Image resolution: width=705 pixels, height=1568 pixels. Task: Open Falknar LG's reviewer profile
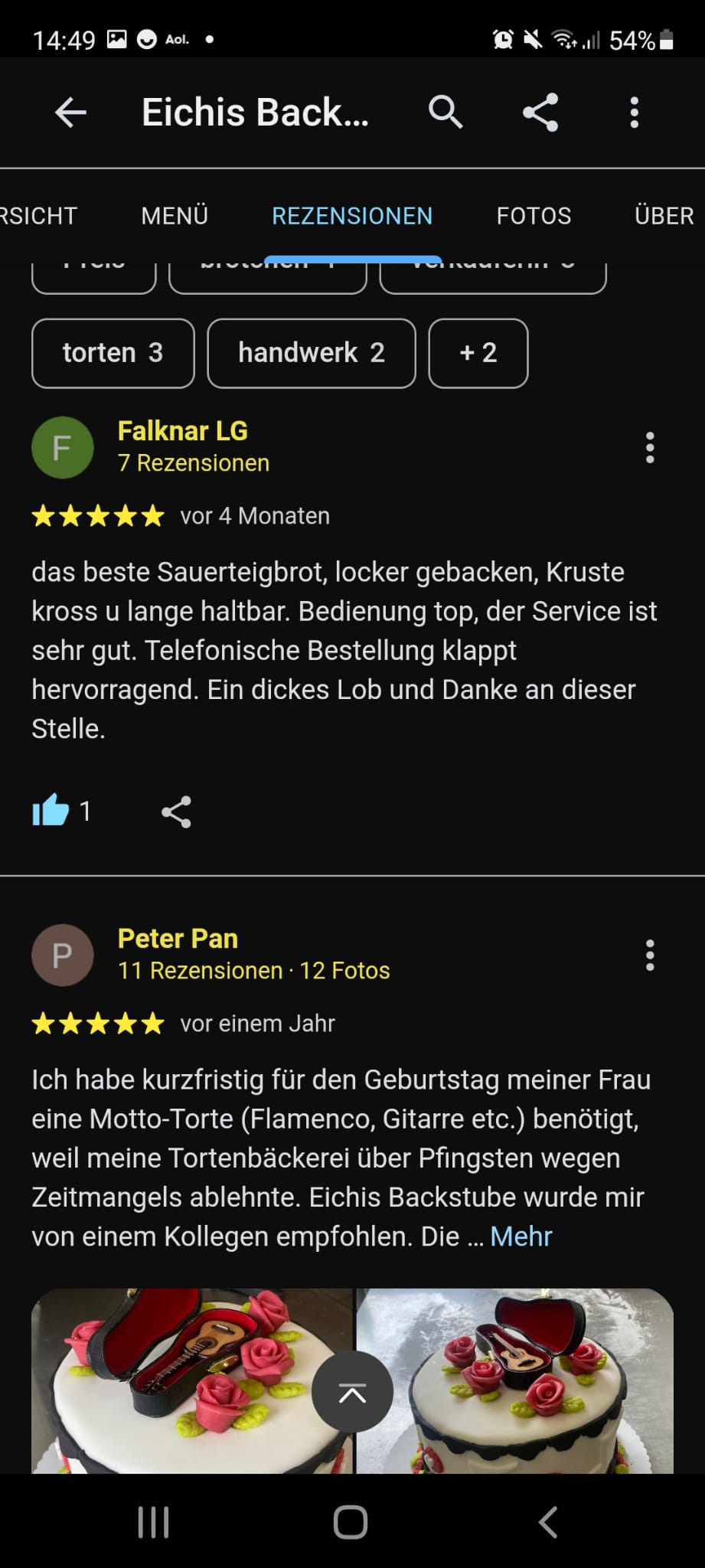[x=182, y=431]
